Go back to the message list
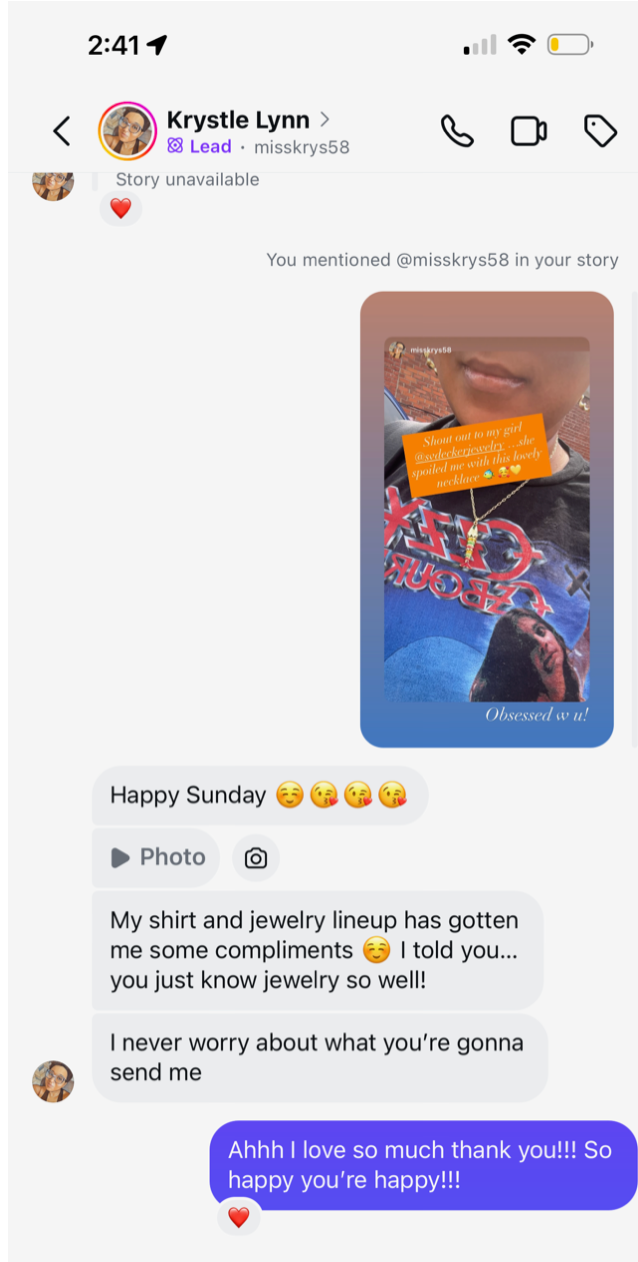The width and height of the screenshot is (638, 1262). (62, 131)
